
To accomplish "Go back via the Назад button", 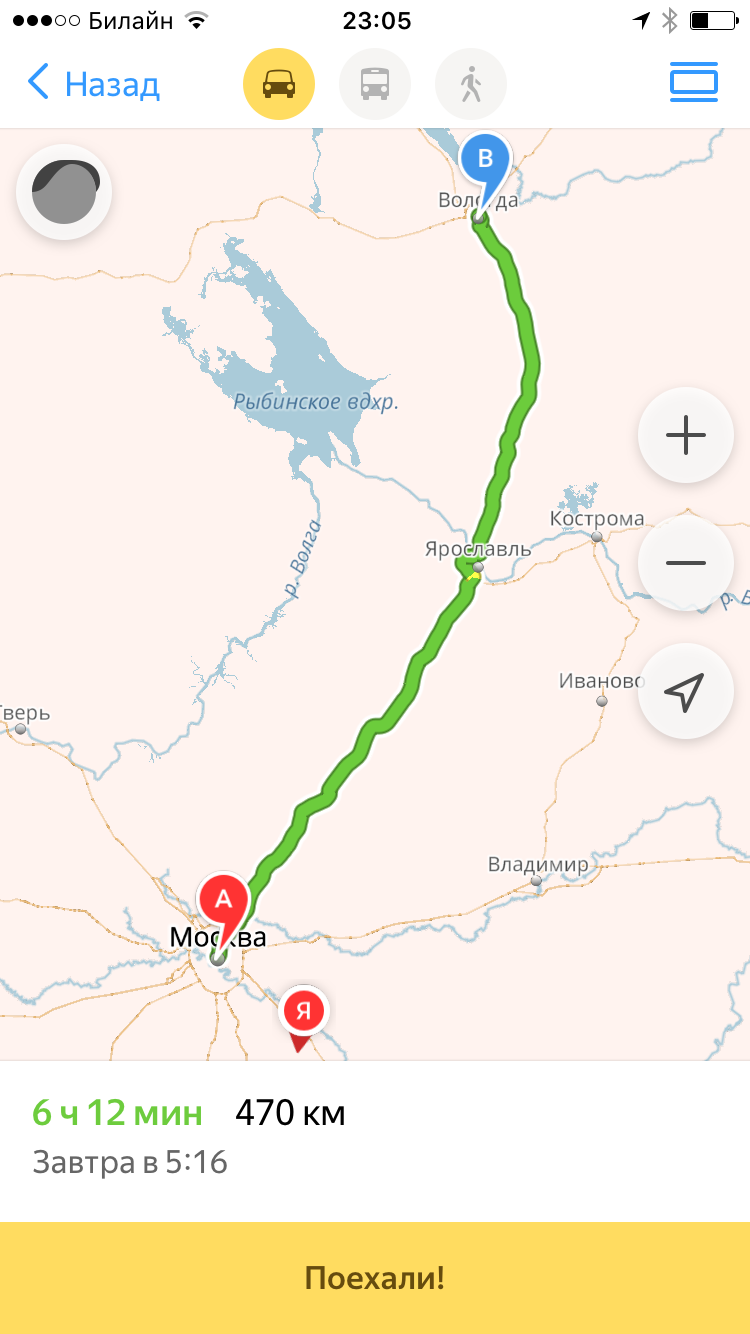I will 94,84.
